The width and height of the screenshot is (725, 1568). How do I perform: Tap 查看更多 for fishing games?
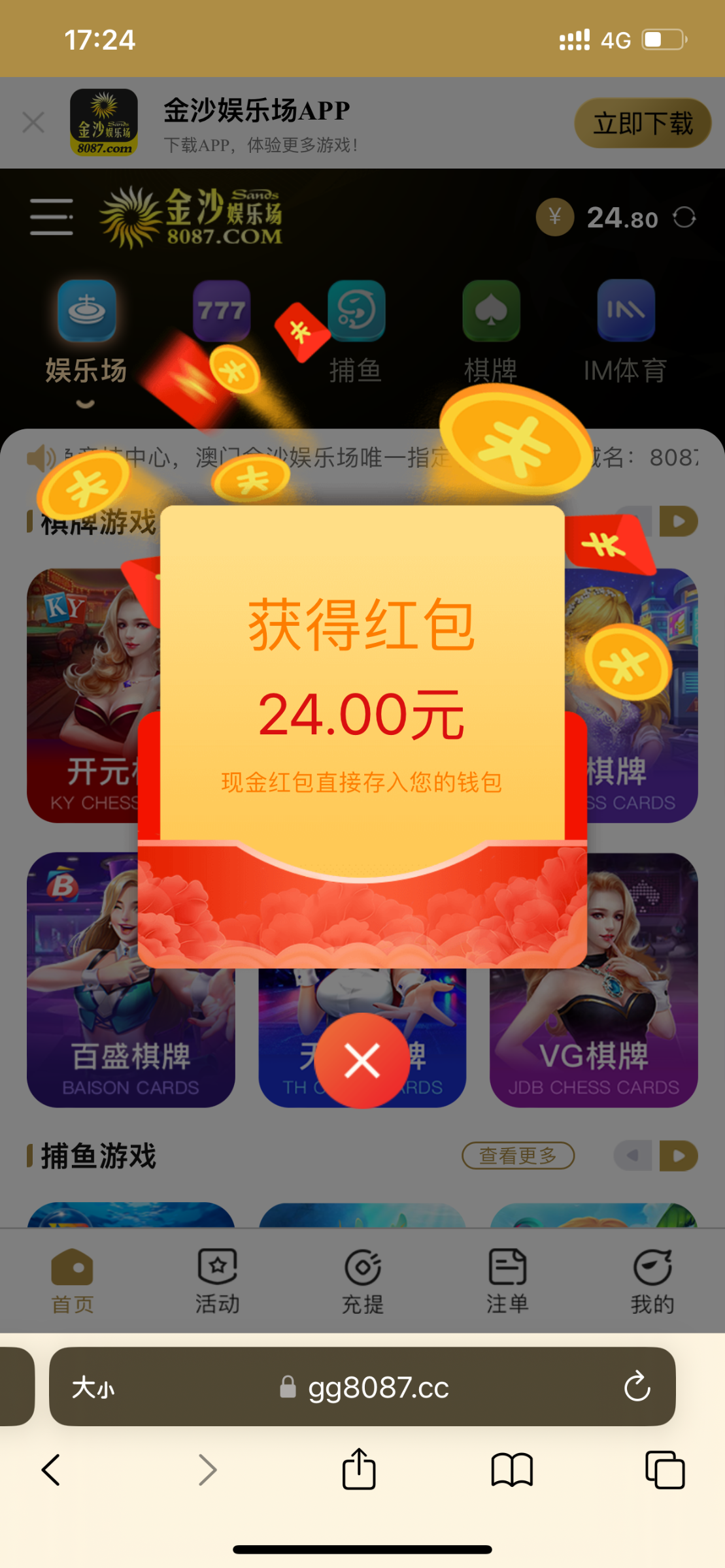coord(518,1156)
